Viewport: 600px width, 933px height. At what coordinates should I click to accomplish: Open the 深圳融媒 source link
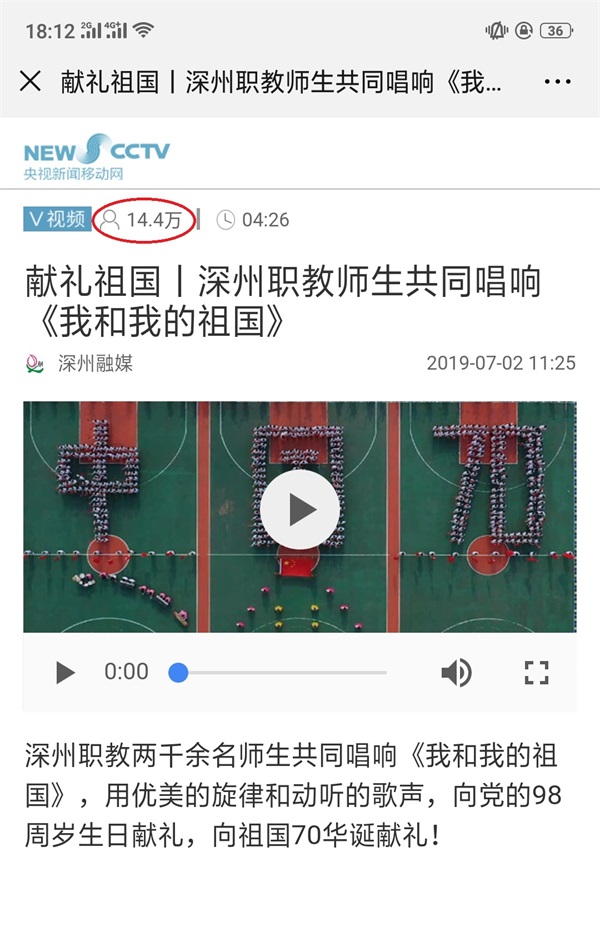pyautogui.click(x=95, y=363)
